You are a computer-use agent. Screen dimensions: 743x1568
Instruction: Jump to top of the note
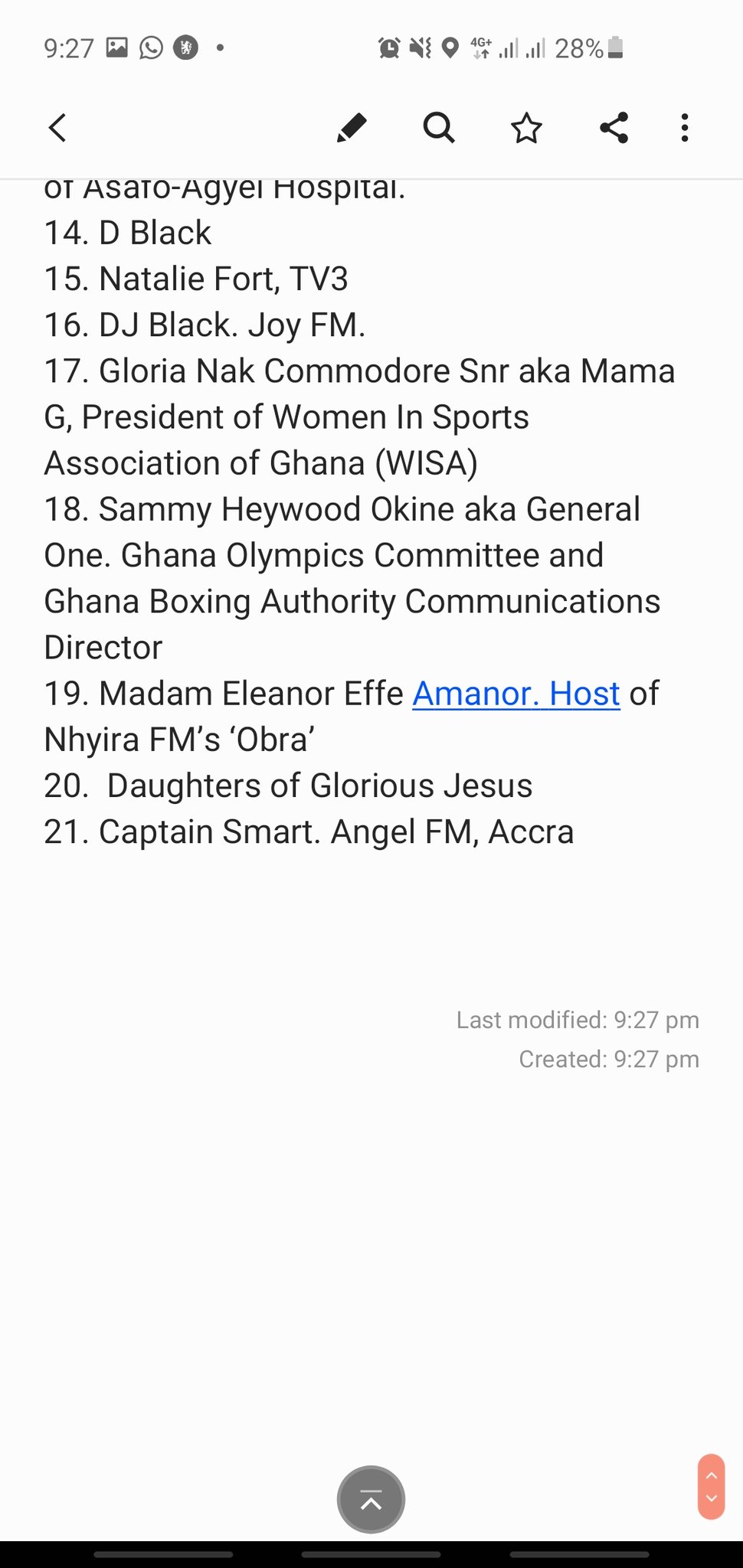(371, 1500)
